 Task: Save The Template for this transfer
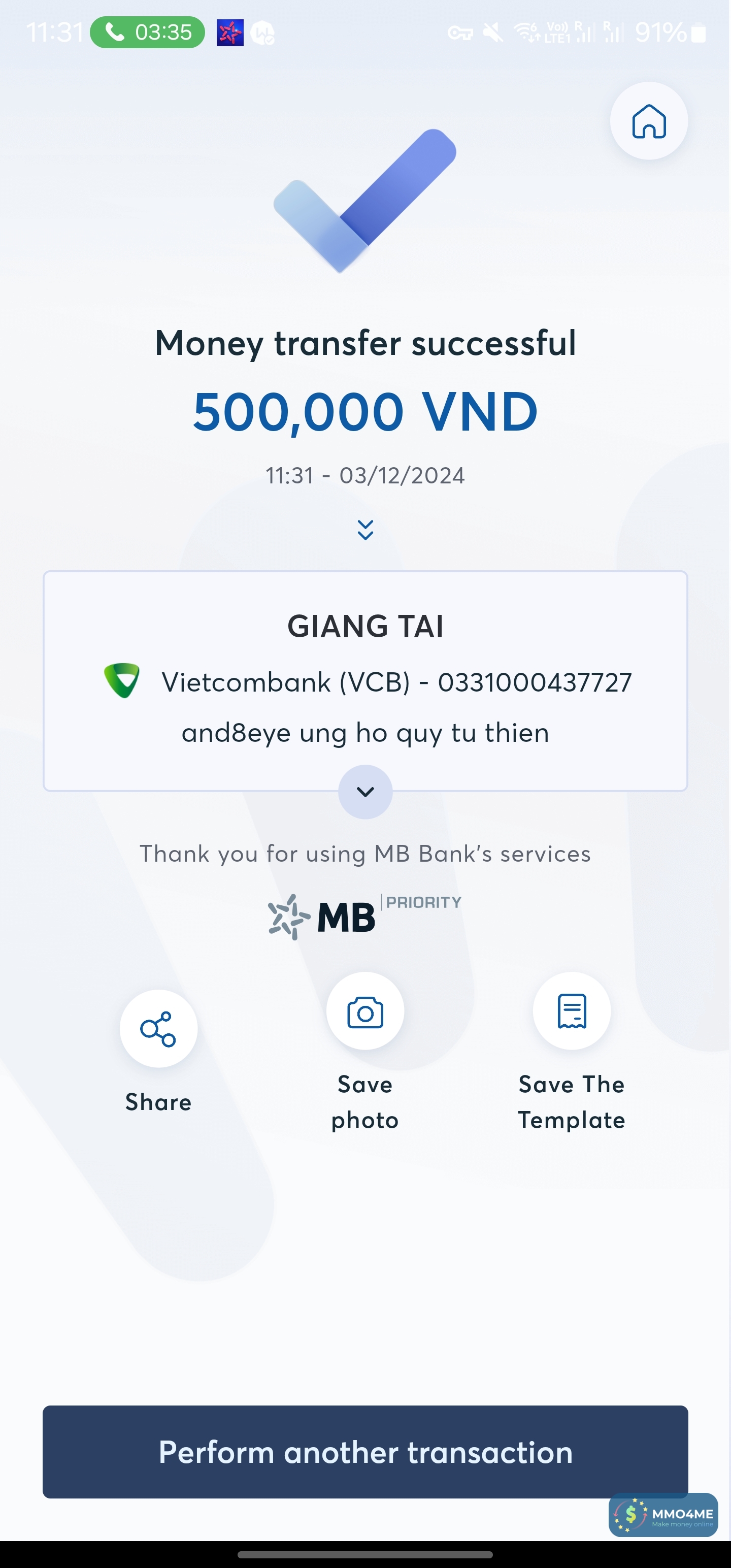coord(572,1011)
